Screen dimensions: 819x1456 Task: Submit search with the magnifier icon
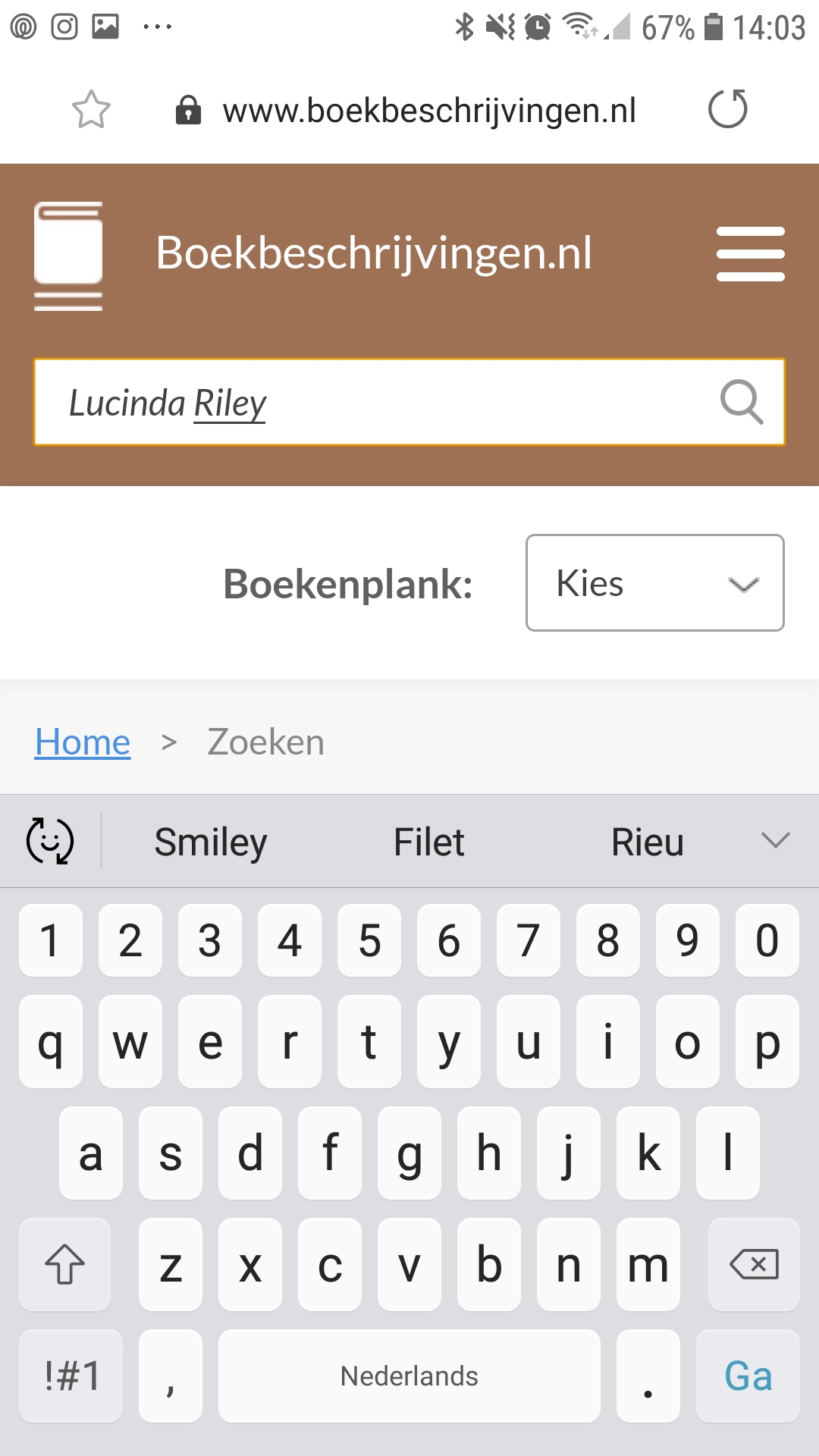741,401
